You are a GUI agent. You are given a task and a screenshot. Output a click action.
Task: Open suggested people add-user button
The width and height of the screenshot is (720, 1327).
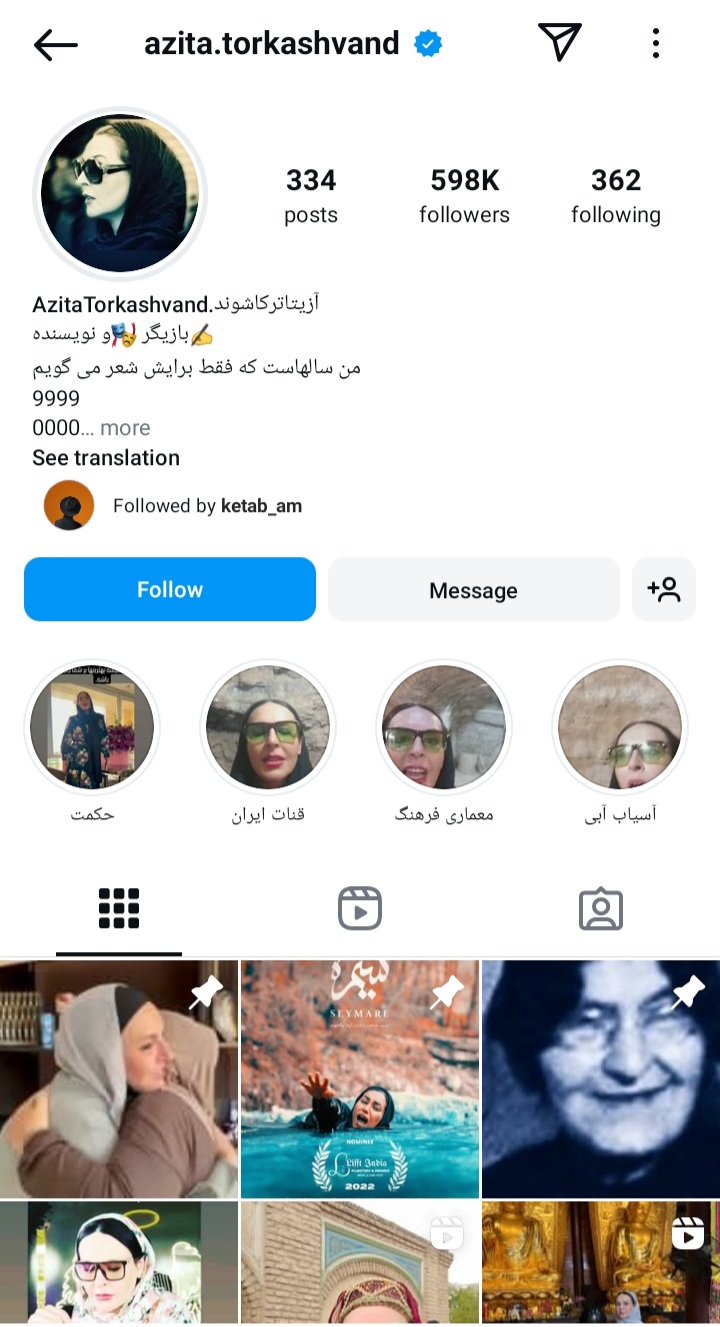tap(664, 589)
